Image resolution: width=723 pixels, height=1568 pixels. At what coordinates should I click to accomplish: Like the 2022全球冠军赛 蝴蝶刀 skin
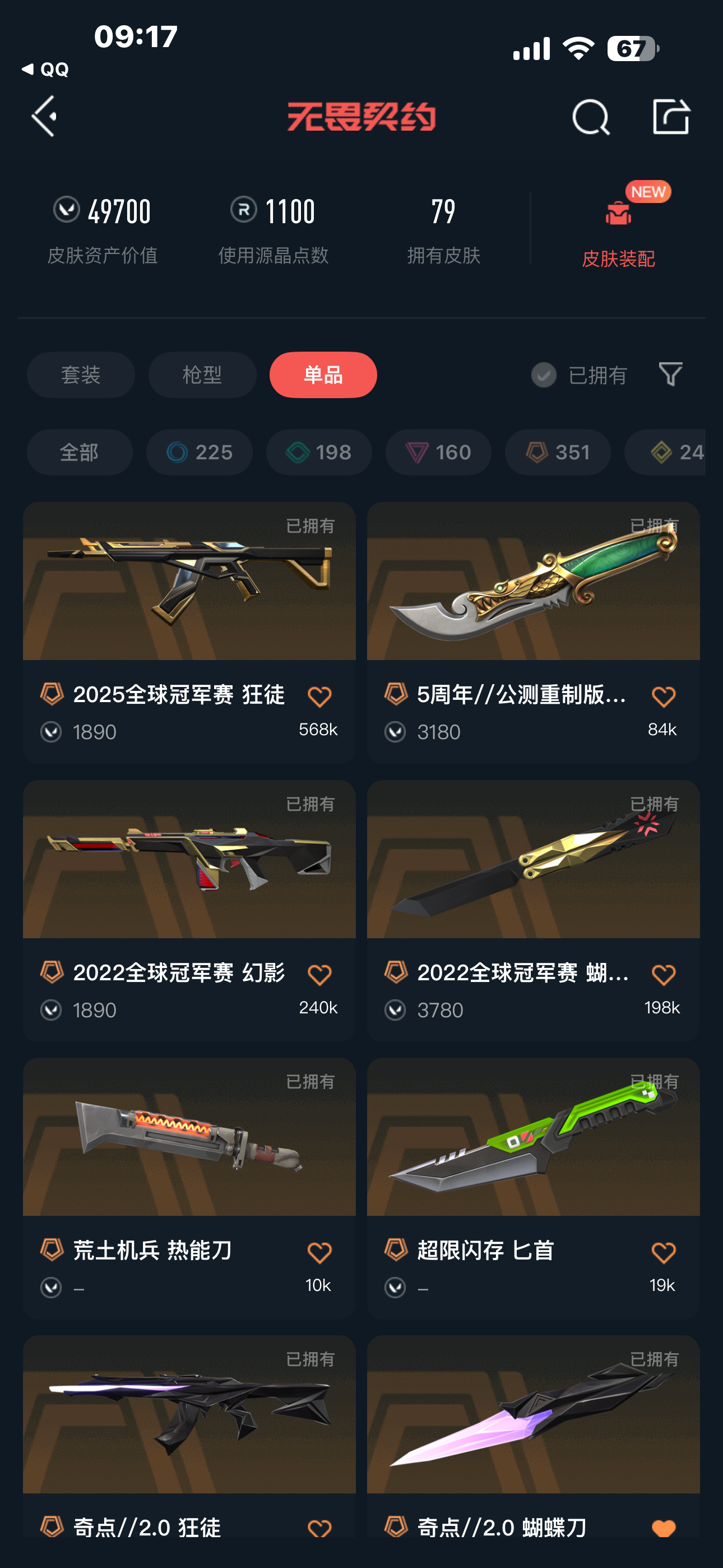pyautogui.click(x=662, y=975)
